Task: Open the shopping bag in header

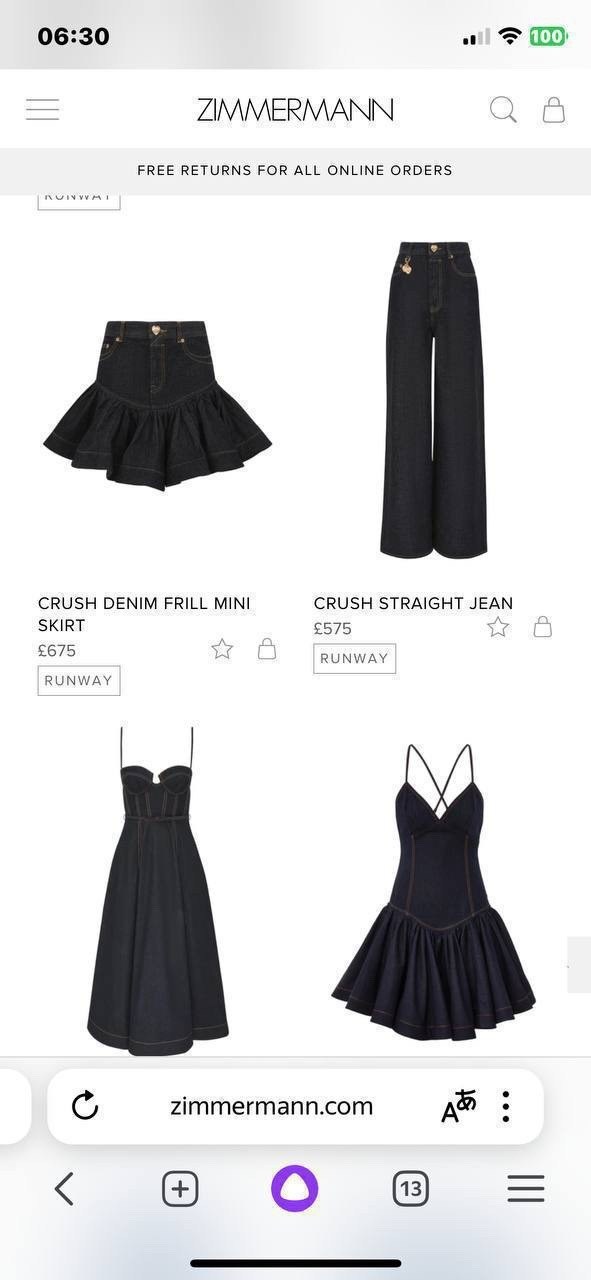Action: pos(554,109)
